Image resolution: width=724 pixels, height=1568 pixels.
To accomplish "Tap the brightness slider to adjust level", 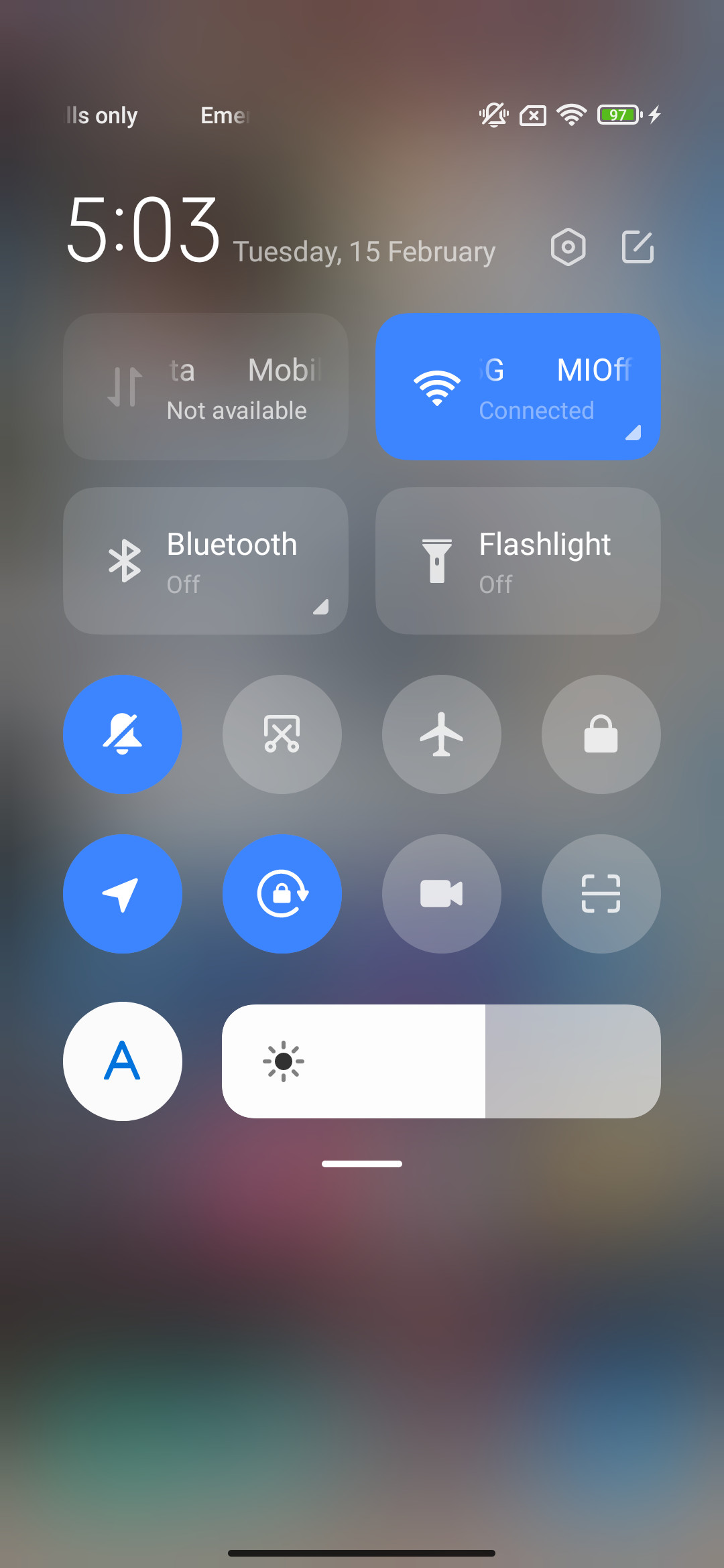I will pos(441,1061).
